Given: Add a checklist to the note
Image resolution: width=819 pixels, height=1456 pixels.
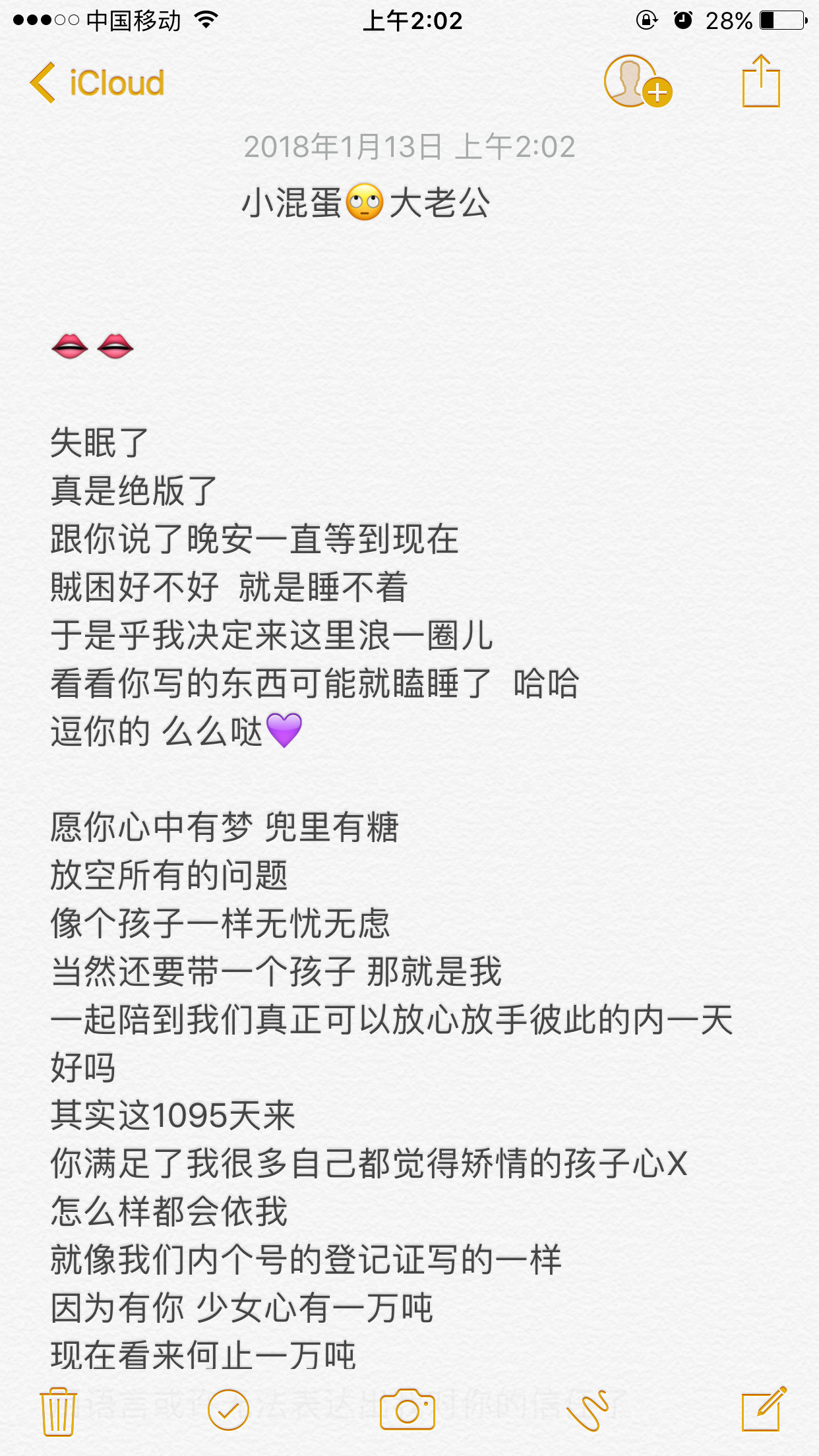Looking at the screenshot, I should pos(228,1410).
